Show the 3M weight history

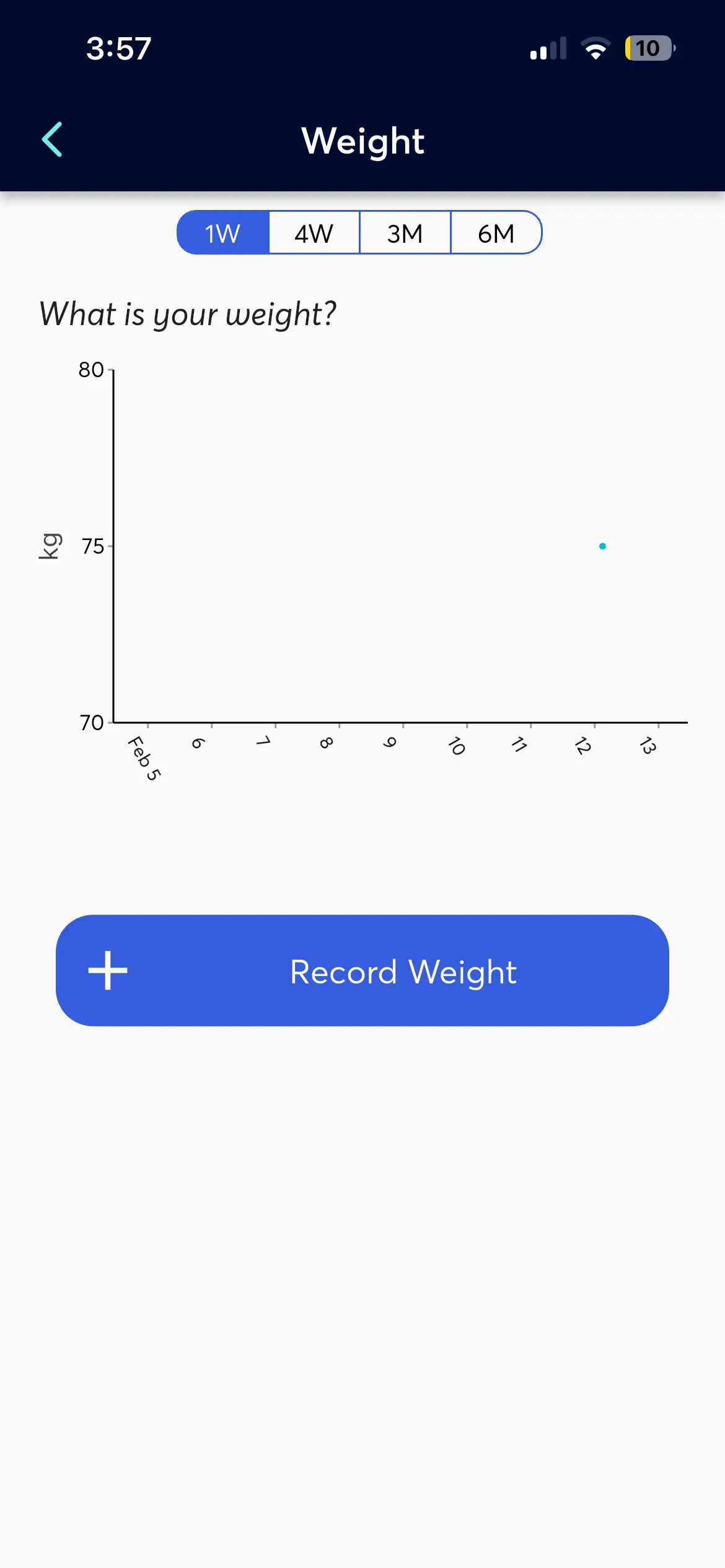(x=405, y=233)
